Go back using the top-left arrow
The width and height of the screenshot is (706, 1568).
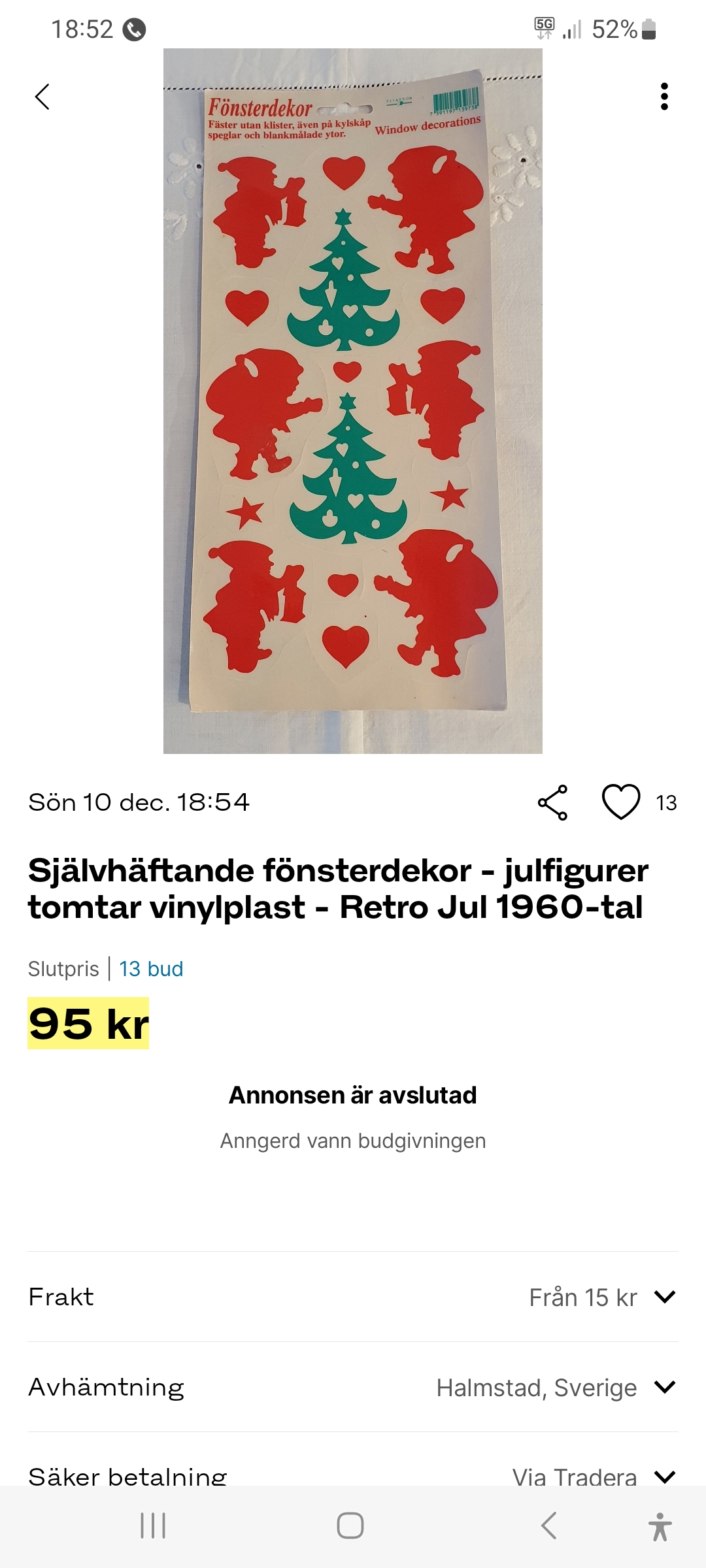tap(42, 97)
